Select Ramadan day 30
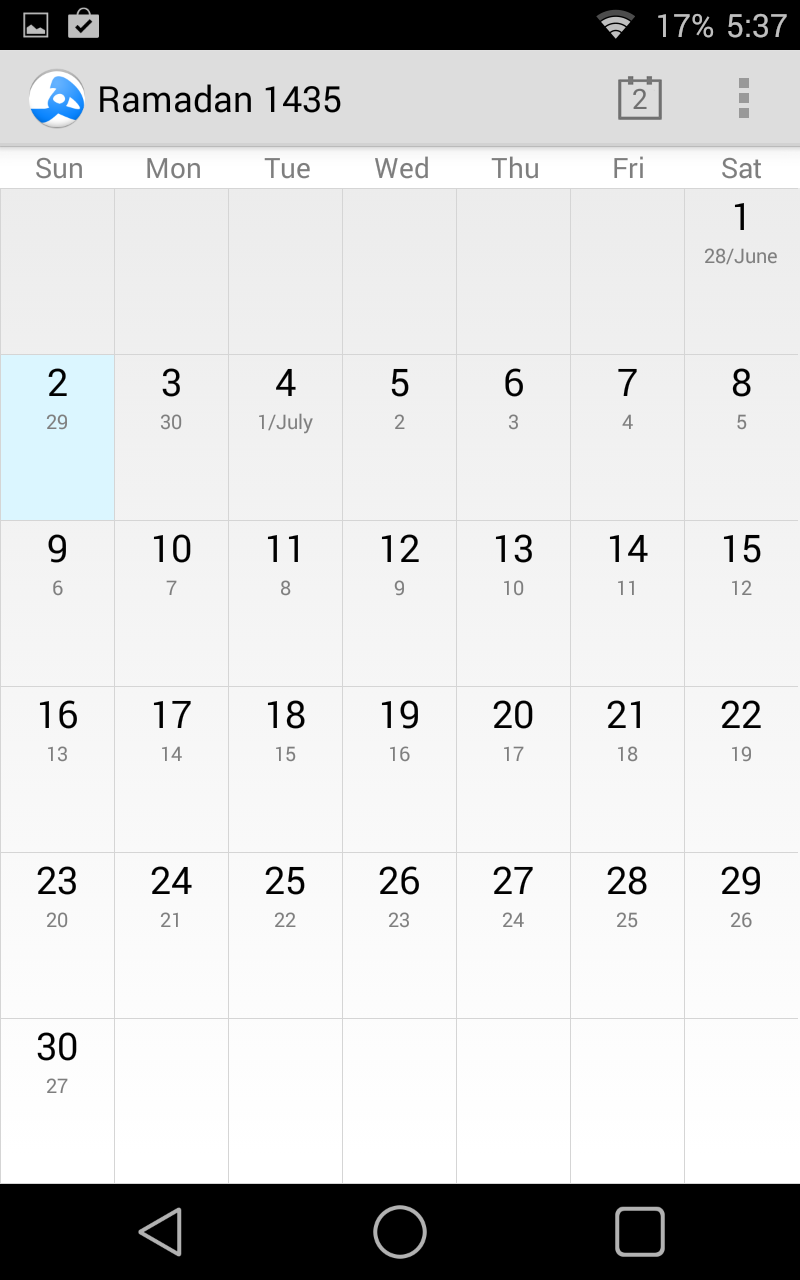This screenshot has height=1280, width=800. tap(57, 1100)
